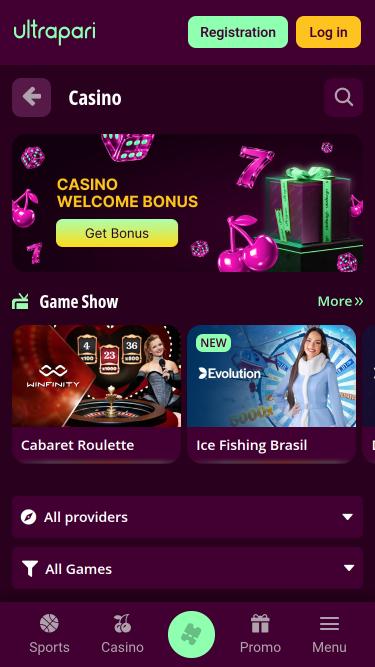Claim the Get Bonus offer
This screenshot has width=375, height=667.
point(117,233)
